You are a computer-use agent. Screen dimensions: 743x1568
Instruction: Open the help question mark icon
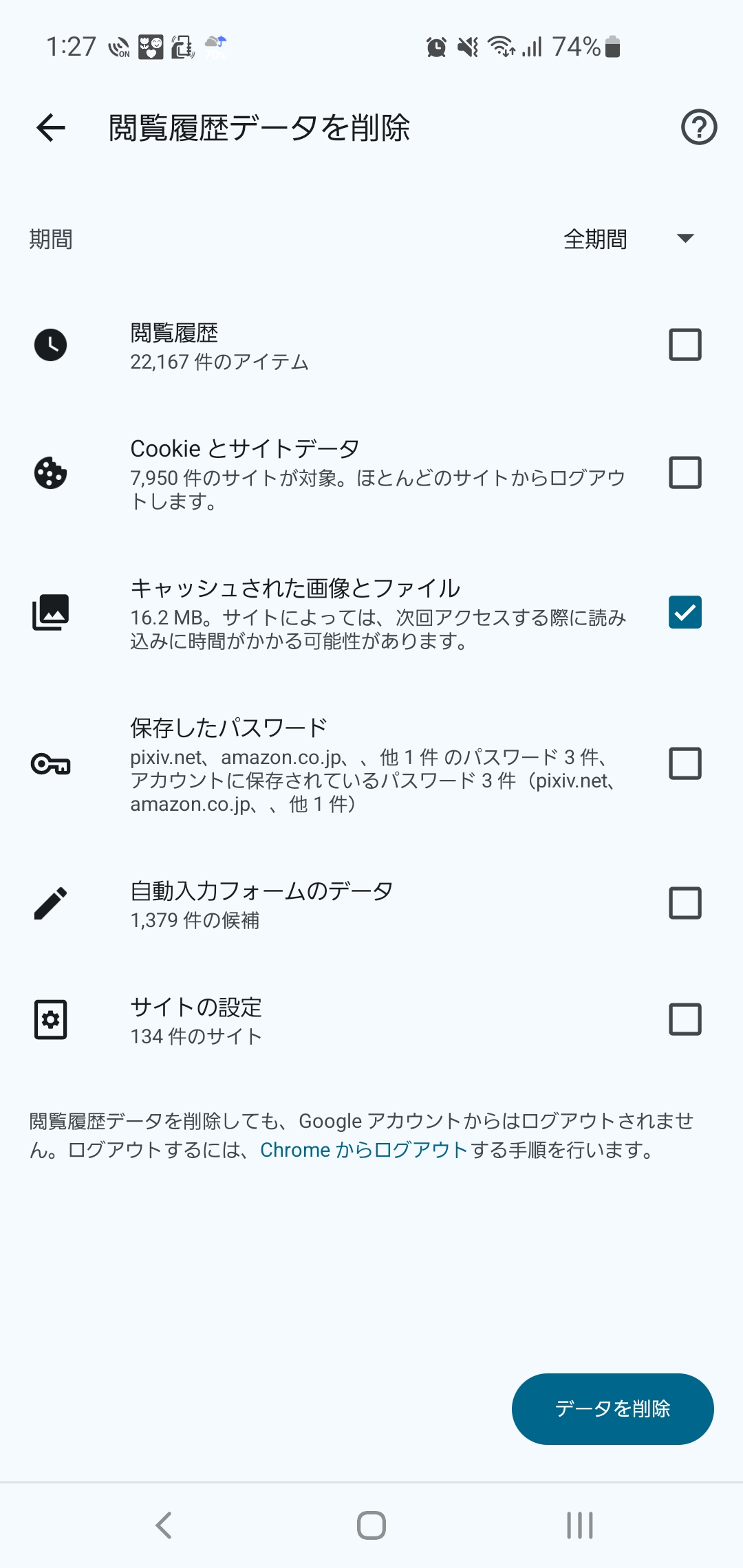click(x=698, y=128)
